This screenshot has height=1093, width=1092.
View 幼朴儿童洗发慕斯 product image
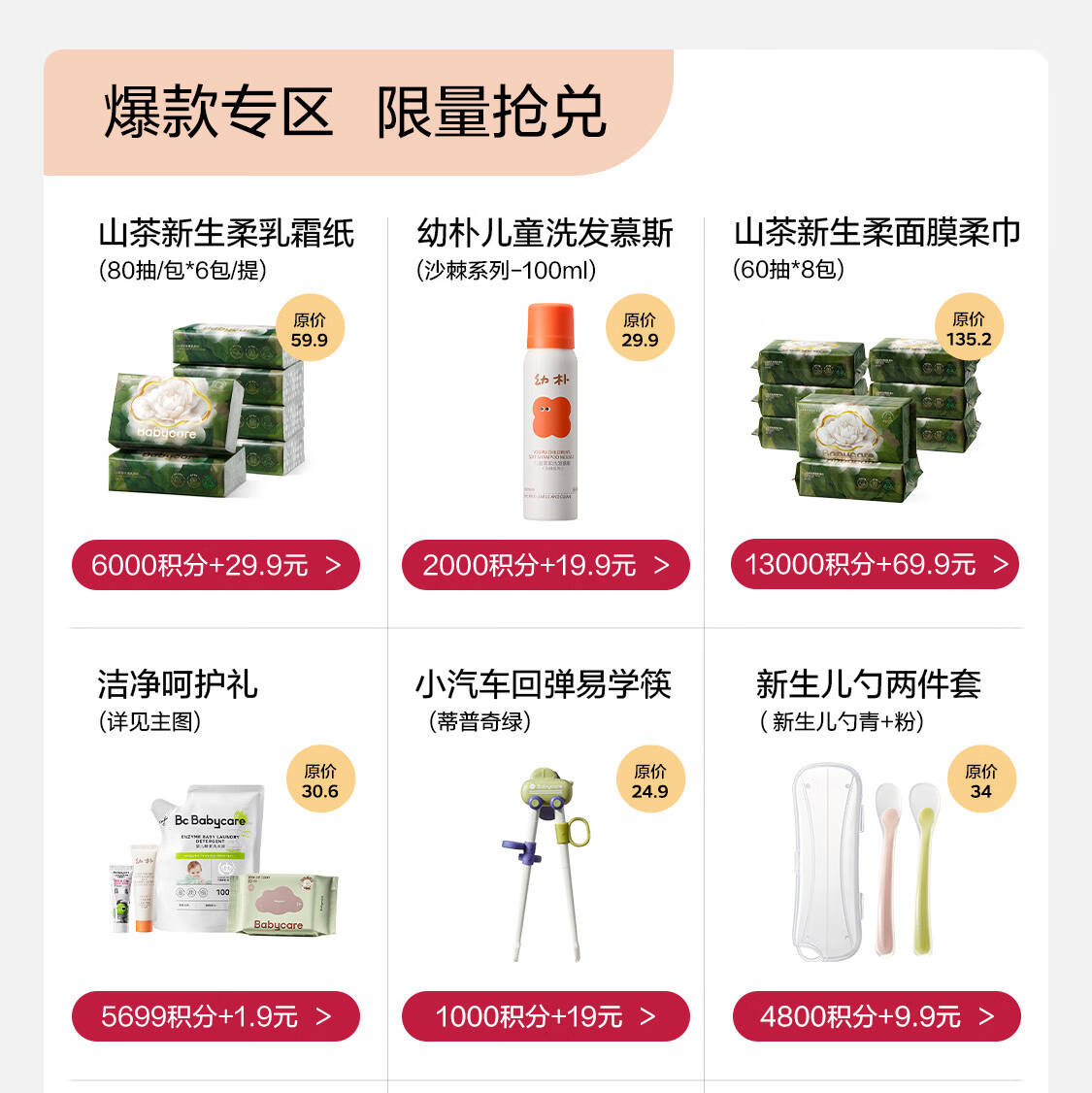[x=549, y=413]
